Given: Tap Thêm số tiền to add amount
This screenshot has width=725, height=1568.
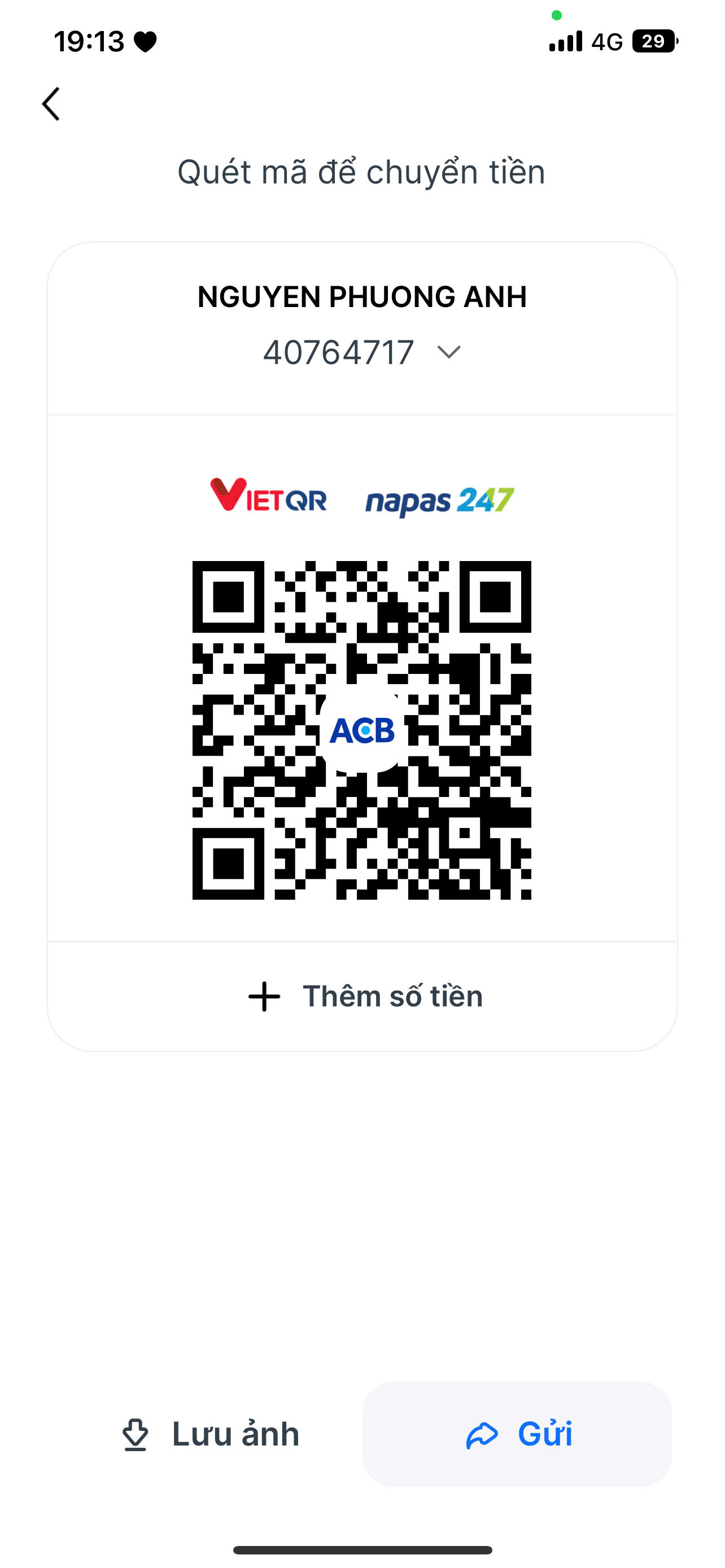Looking at the screenshot, I should (x=363, y=996).
